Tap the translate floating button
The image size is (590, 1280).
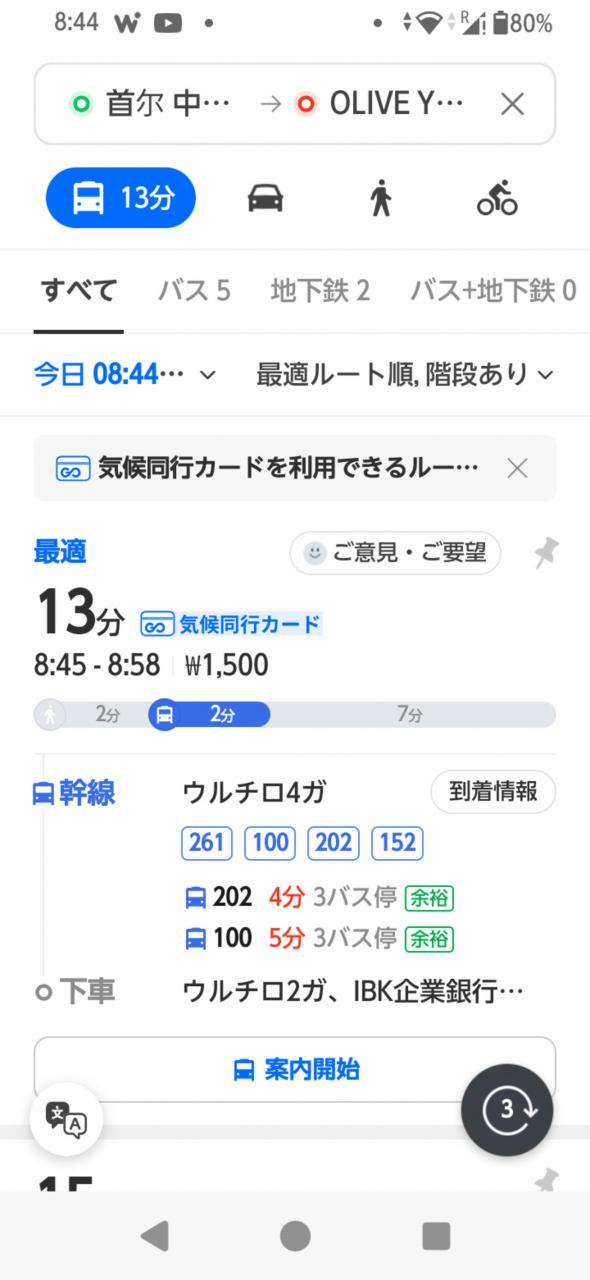pyautogui.click(x=67, y=1120)
